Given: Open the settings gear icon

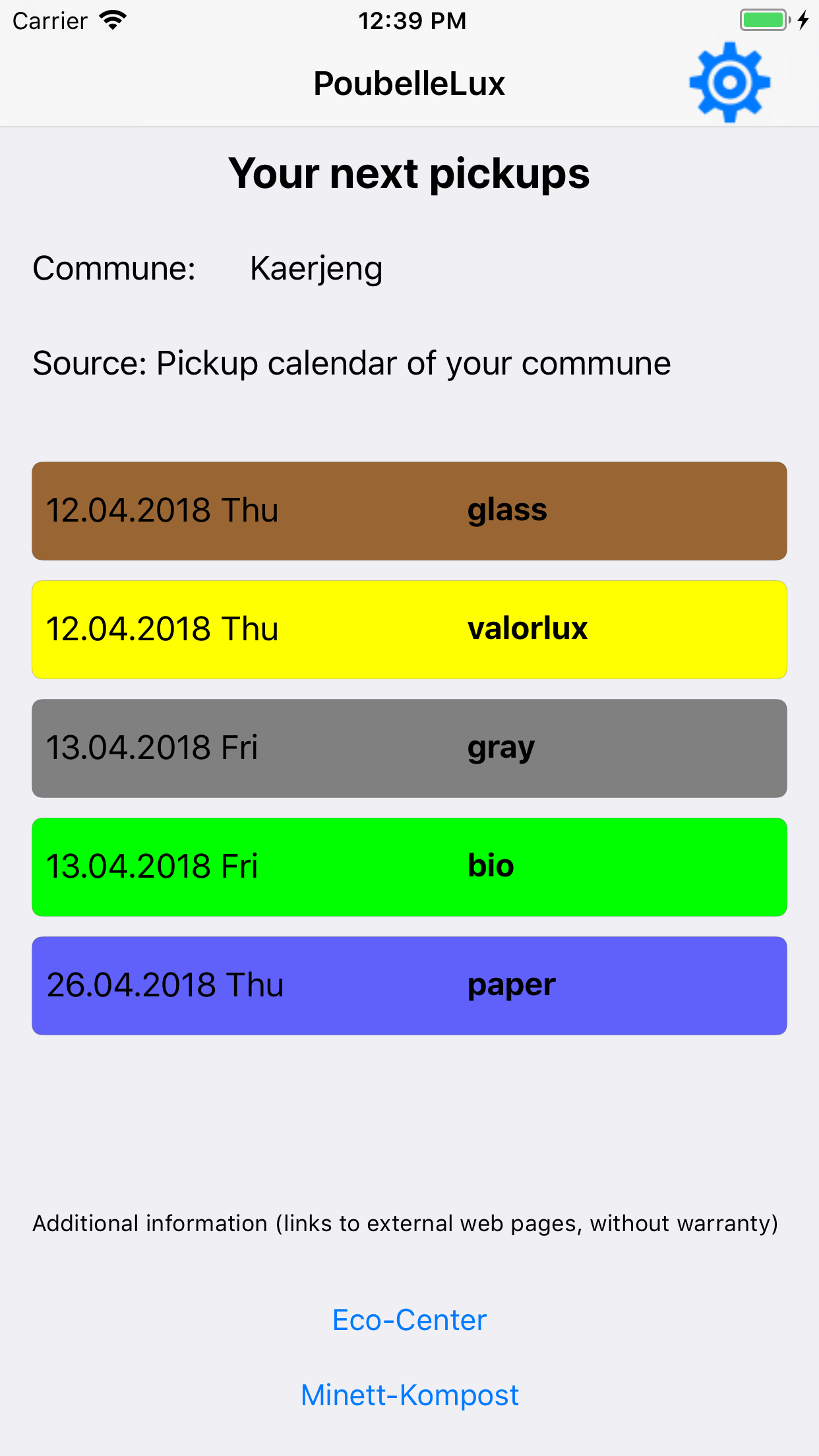Looking at the screenshot, I should (x=729, y=82).
